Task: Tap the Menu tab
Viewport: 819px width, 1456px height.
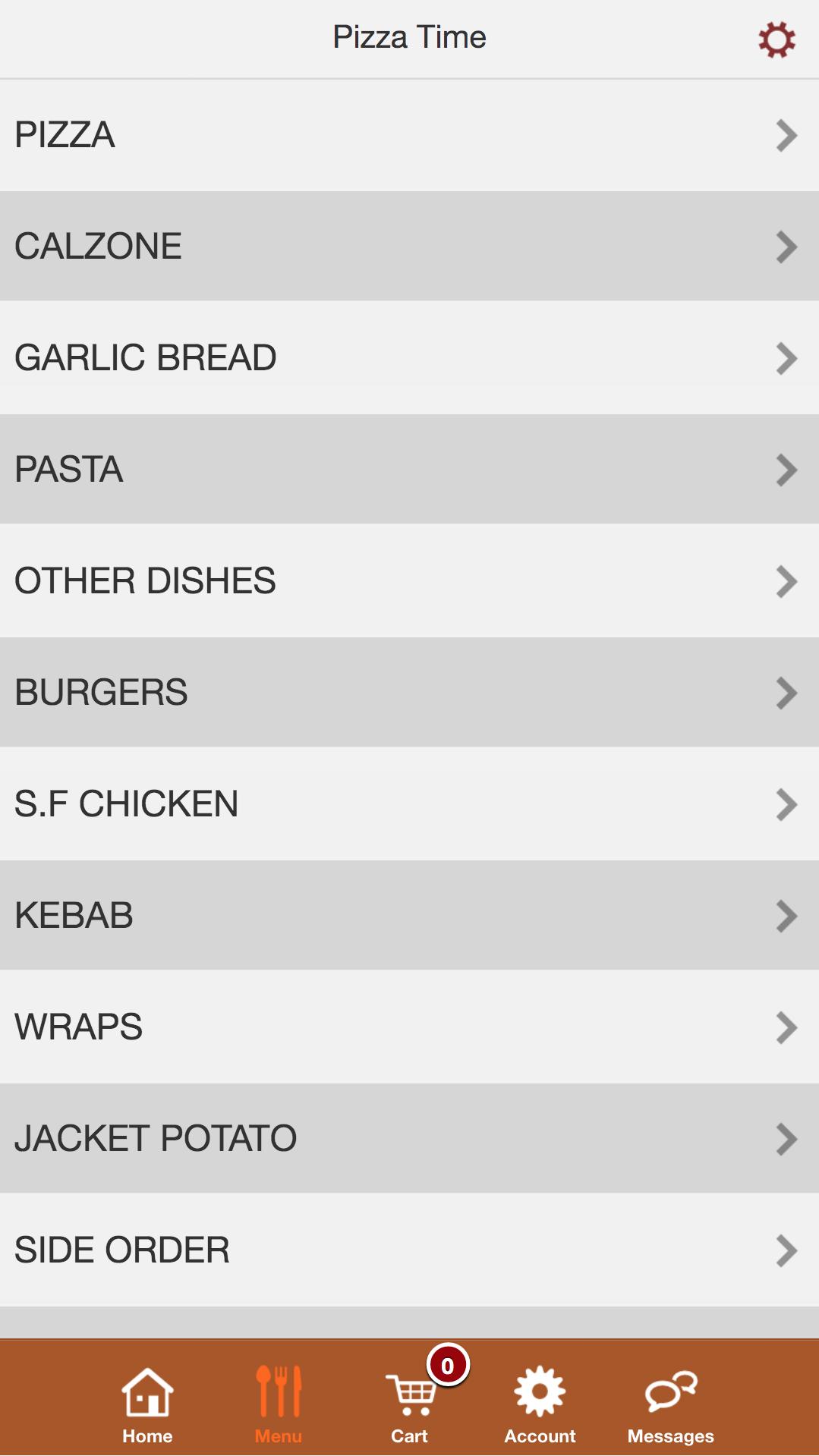Action: click(x=279, y=1405)
